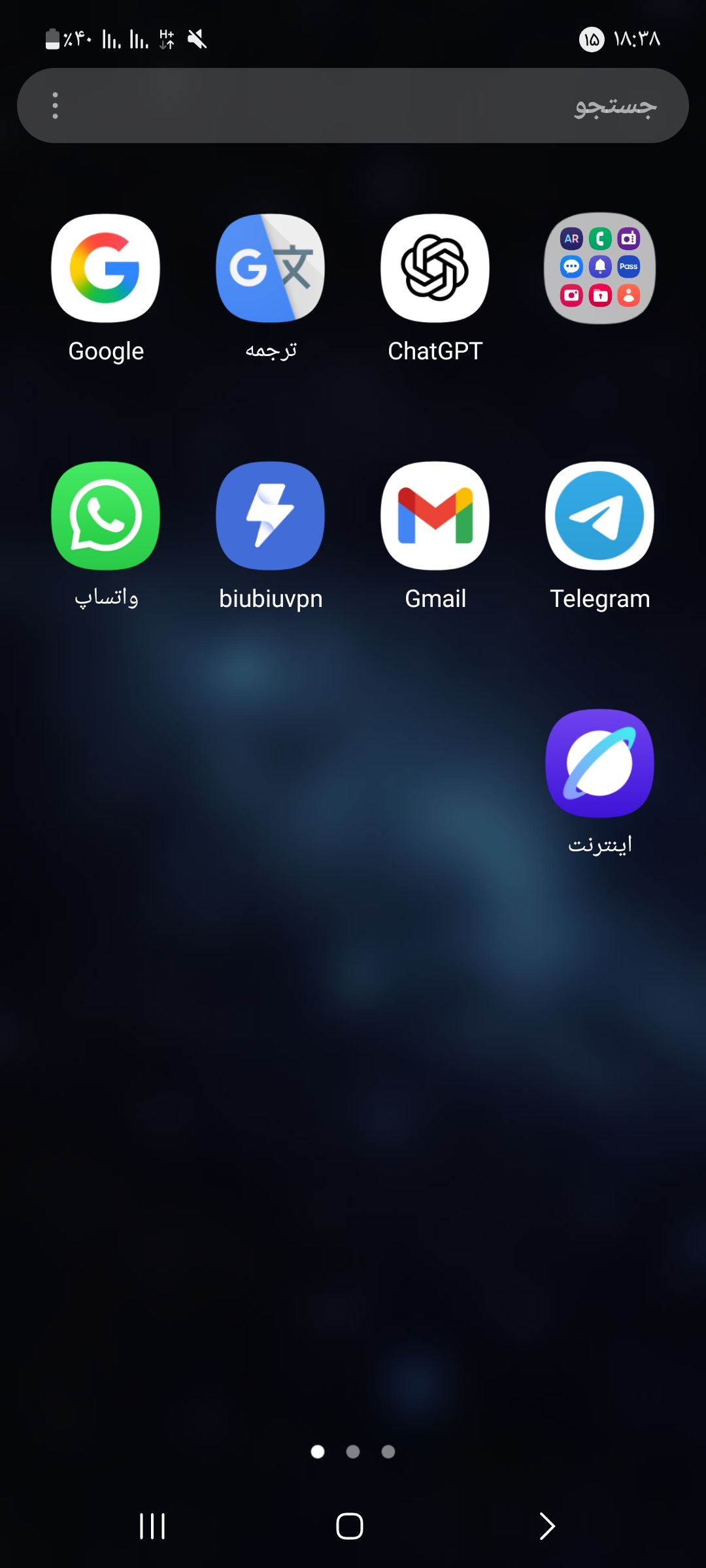Tap the جستجو search field
Screen dimensions: 706x1568
(x=353, y=105)
